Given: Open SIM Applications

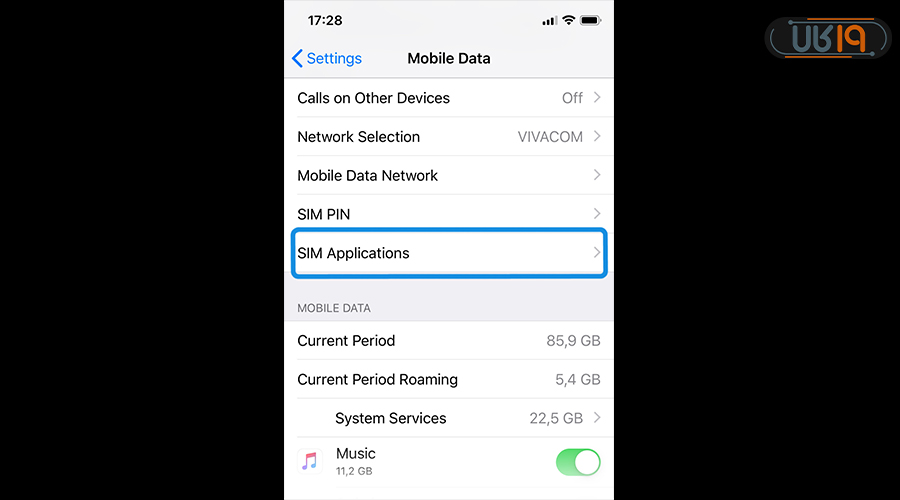Looking at the screenshot, I should pos(448,253).
